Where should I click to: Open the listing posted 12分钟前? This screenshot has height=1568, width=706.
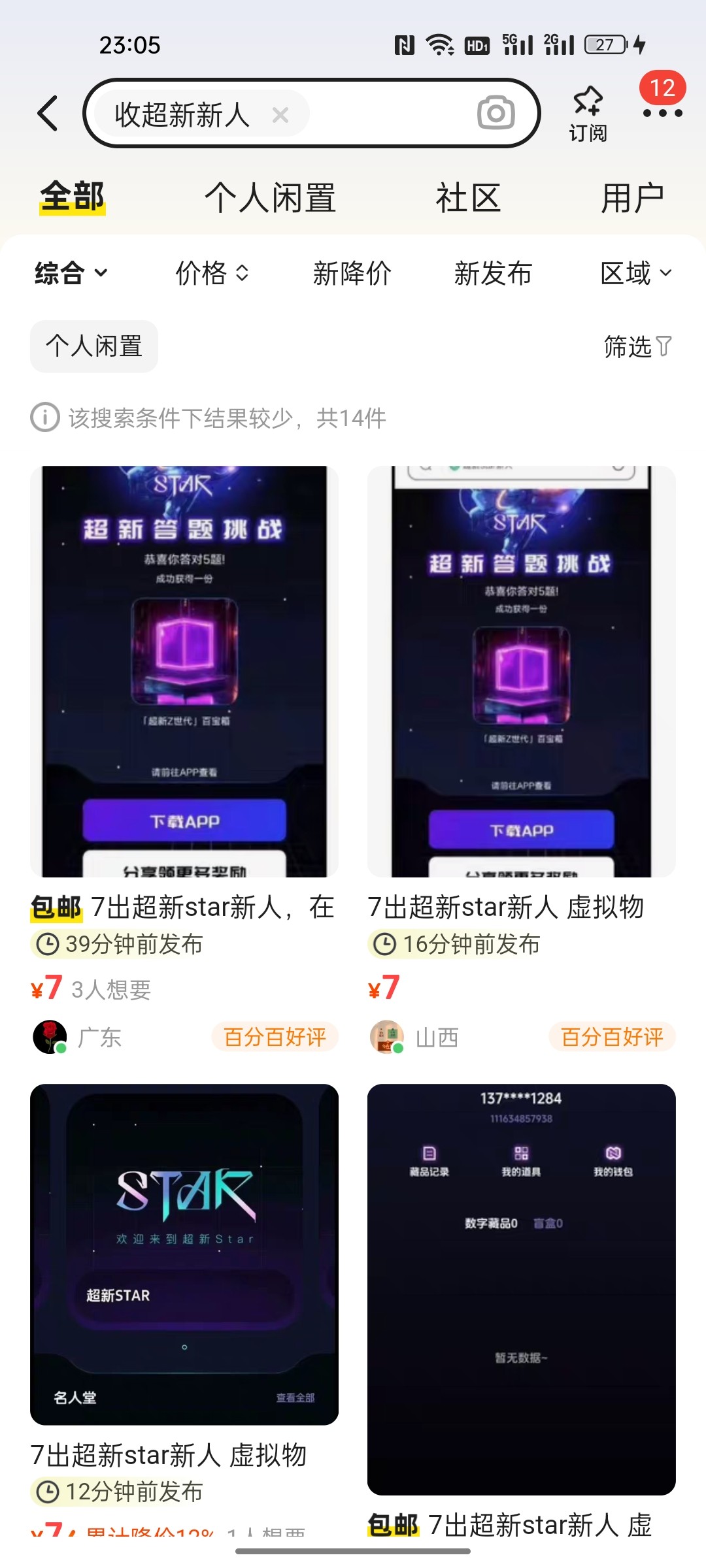tap(184, 1254)
